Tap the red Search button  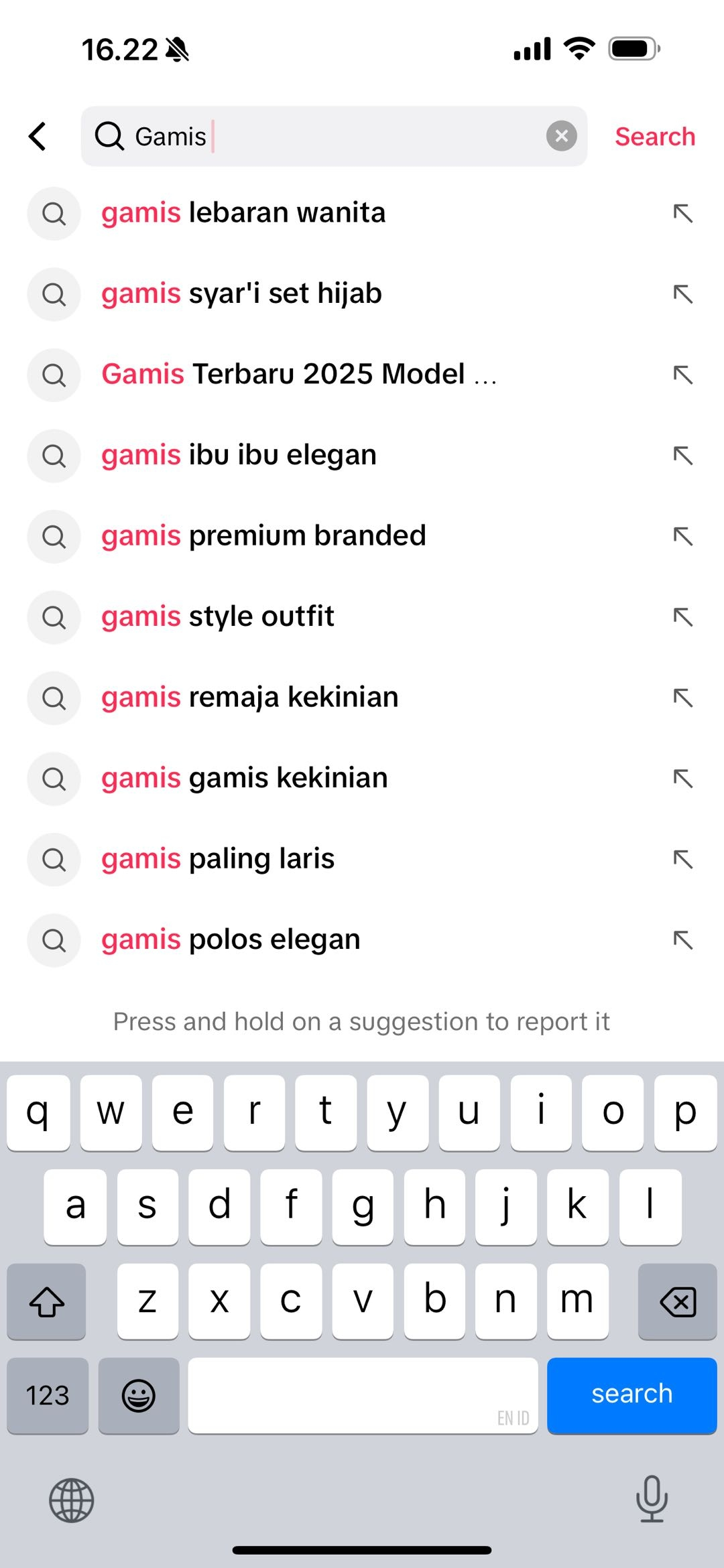pos(655,137)
